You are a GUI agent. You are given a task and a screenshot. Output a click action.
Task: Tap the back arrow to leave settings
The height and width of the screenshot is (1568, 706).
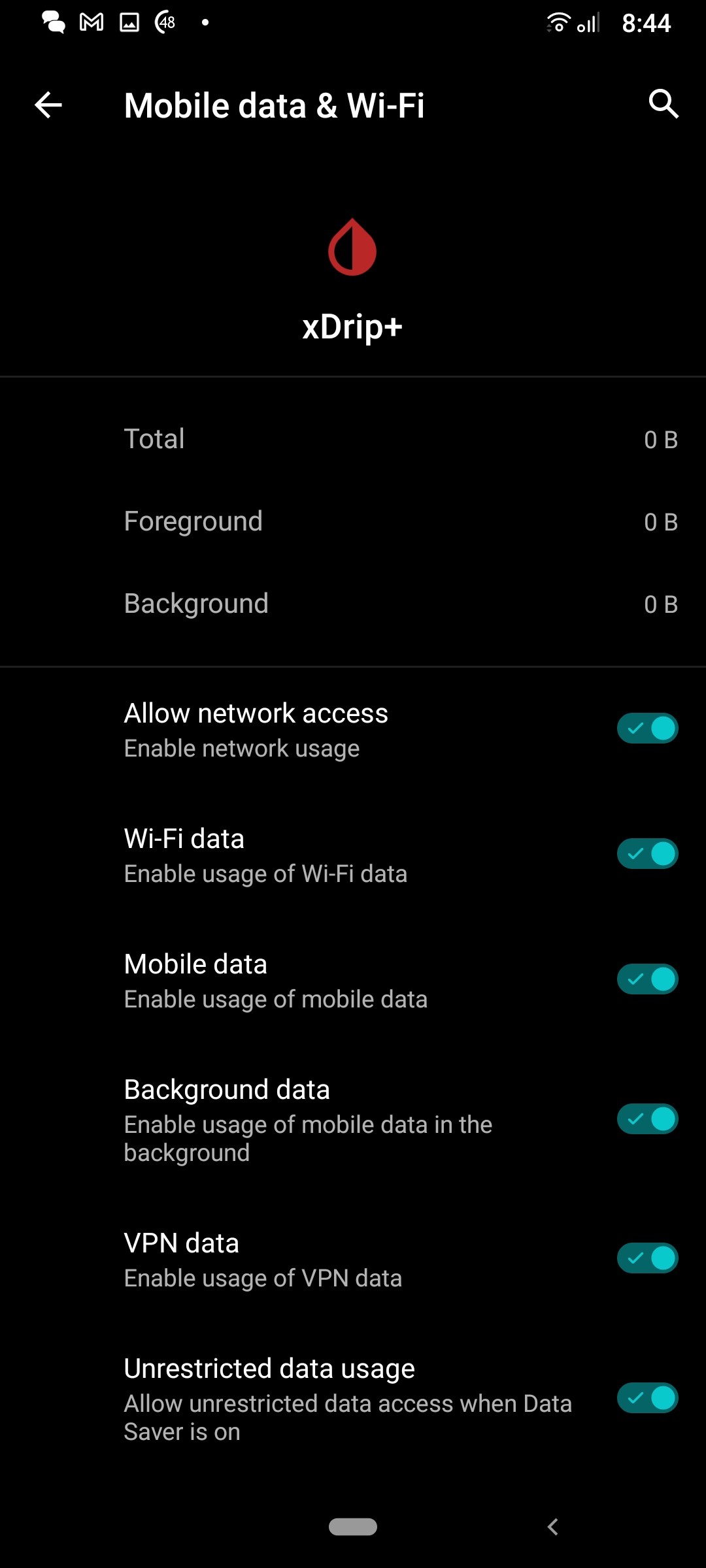[47, 105]
